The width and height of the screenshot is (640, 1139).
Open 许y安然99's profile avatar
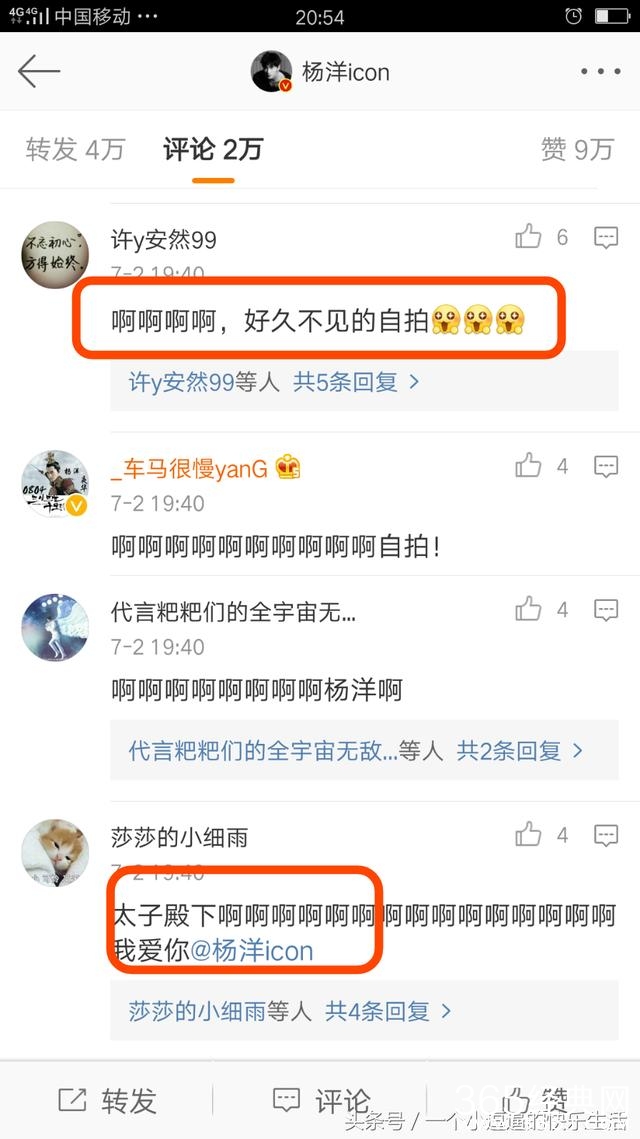point(55,255)
